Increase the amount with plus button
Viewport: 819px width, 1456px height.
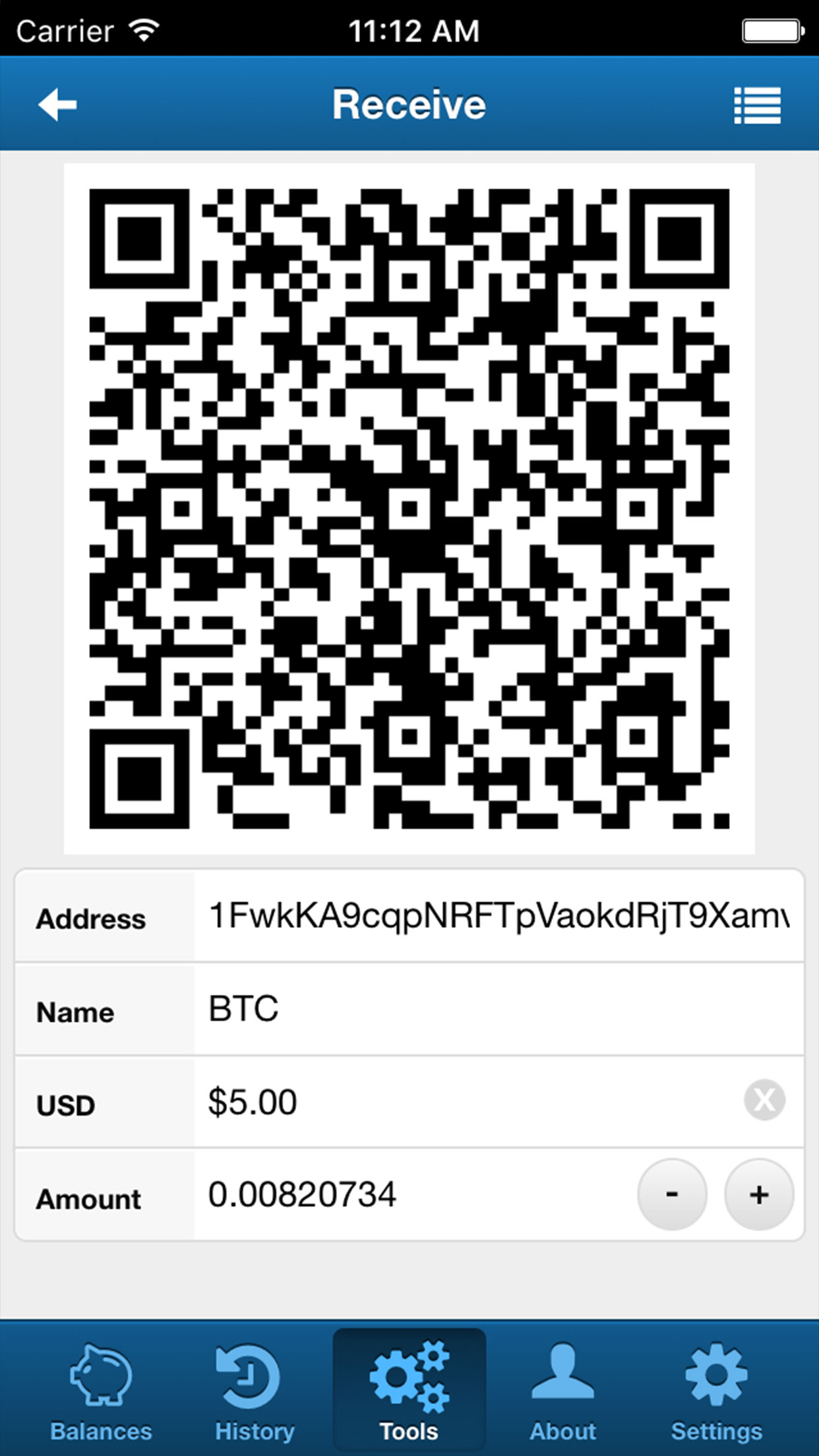759,1194
